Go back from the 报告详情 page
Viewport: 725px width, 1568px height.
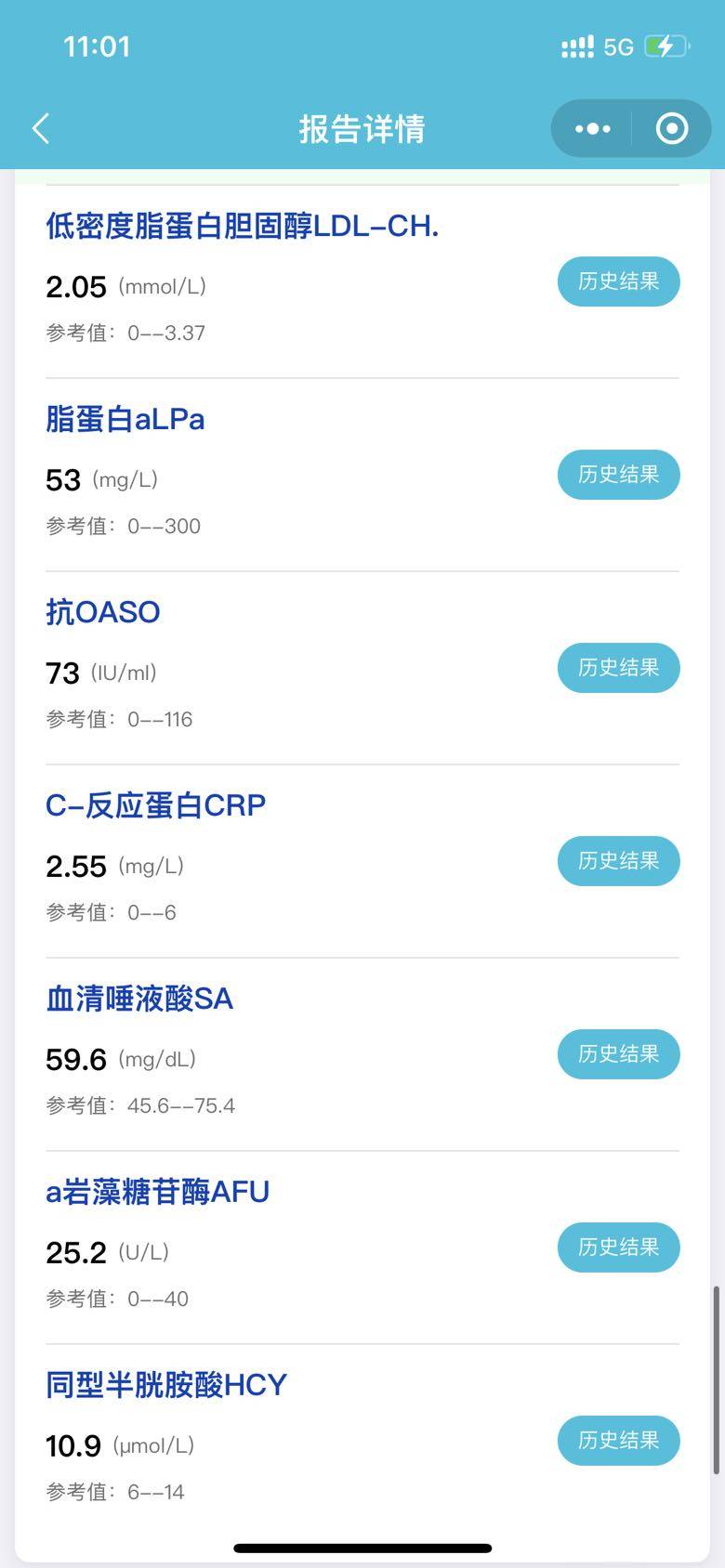tap(41, 128)
